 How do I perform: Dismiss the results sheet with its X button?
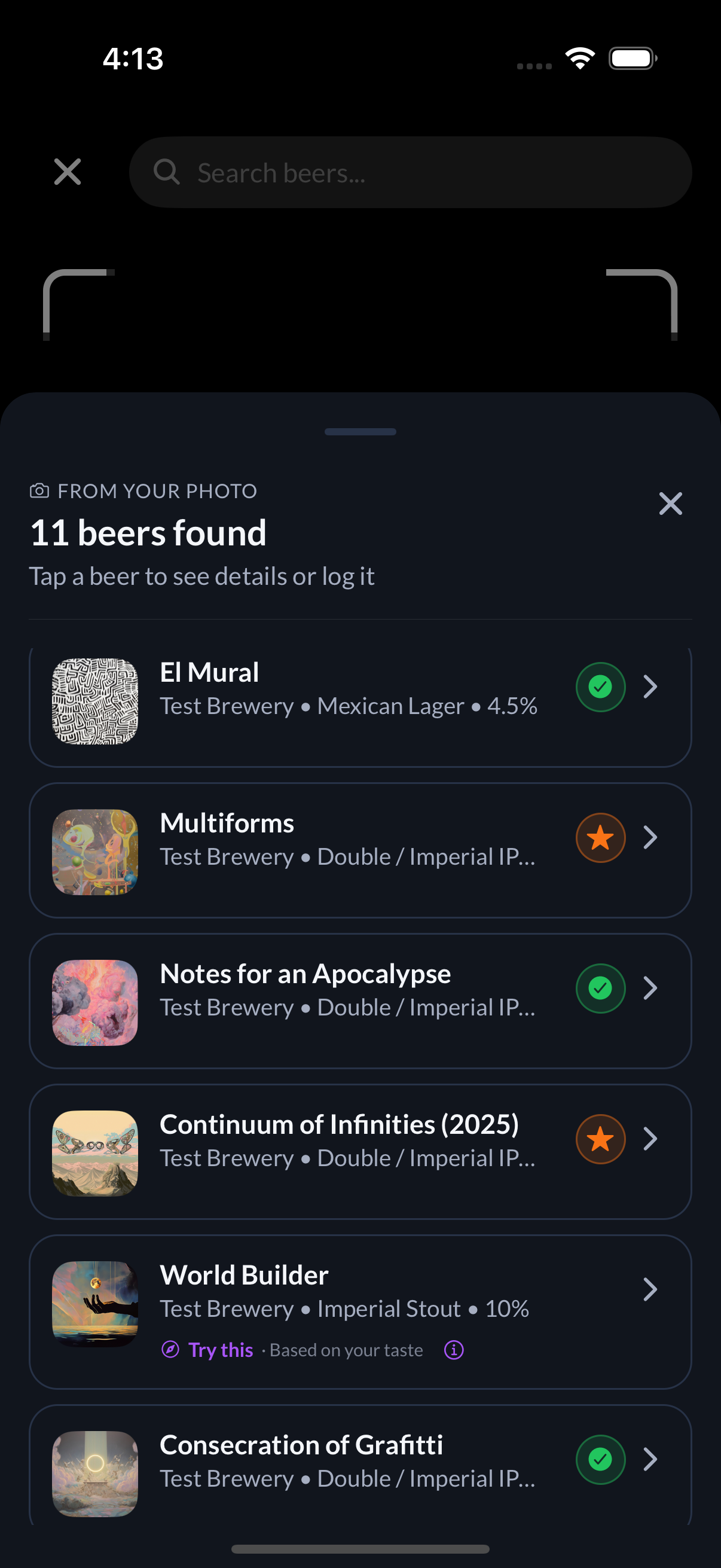point(670,504)
